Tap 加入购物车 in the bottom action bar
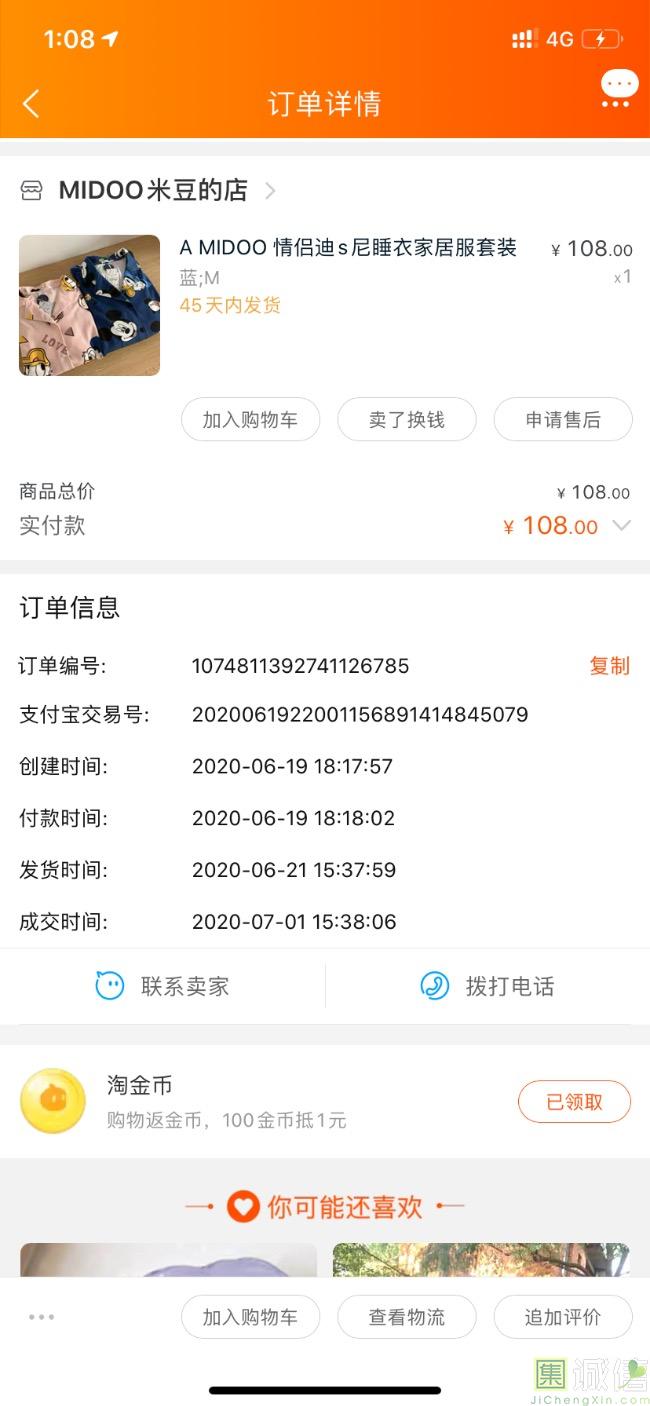The height and width of the screenshot is (1406, 650). [250, 1317]
